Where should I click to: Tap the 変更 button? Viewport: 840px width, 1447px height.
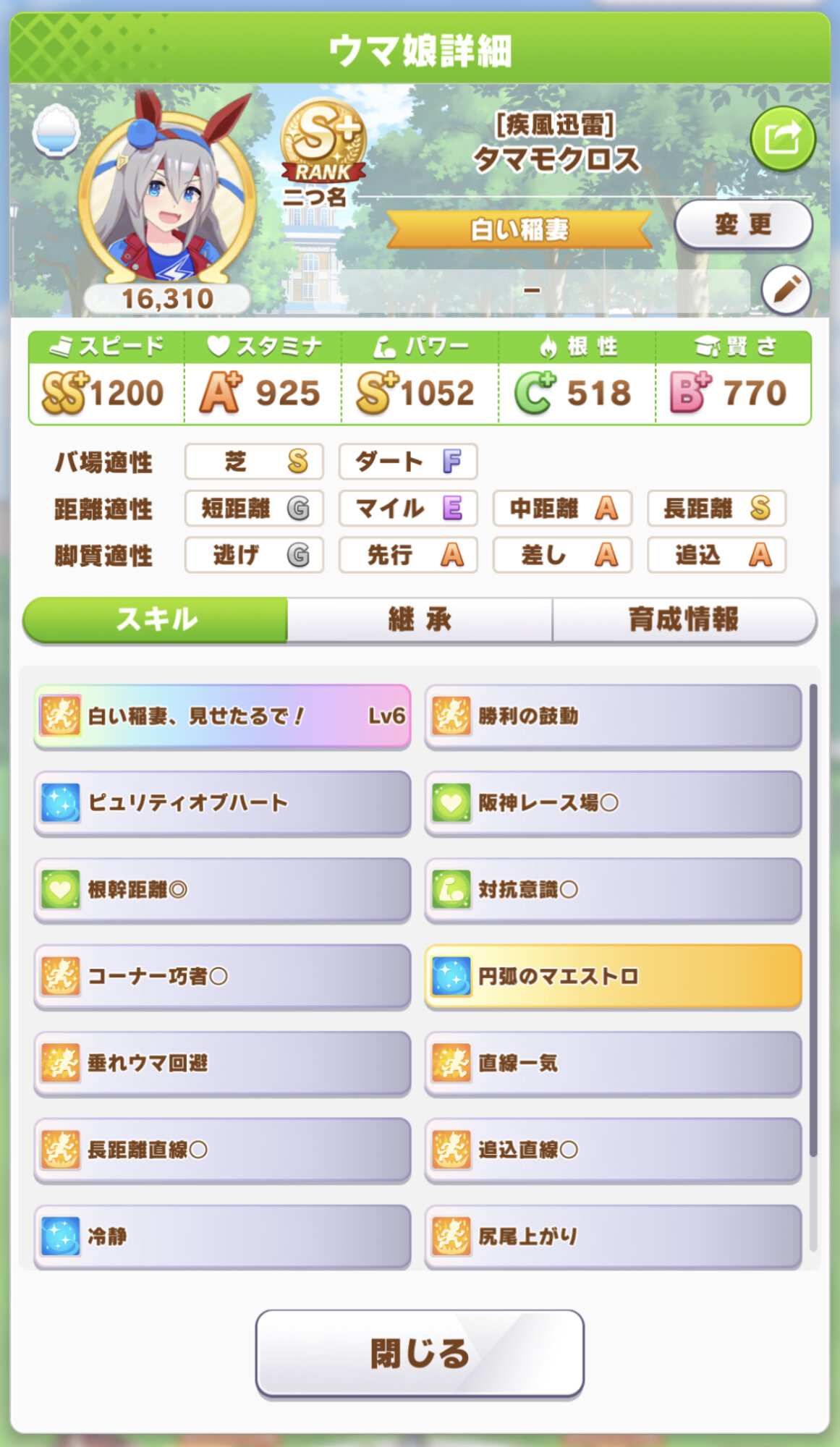point(743,224)
